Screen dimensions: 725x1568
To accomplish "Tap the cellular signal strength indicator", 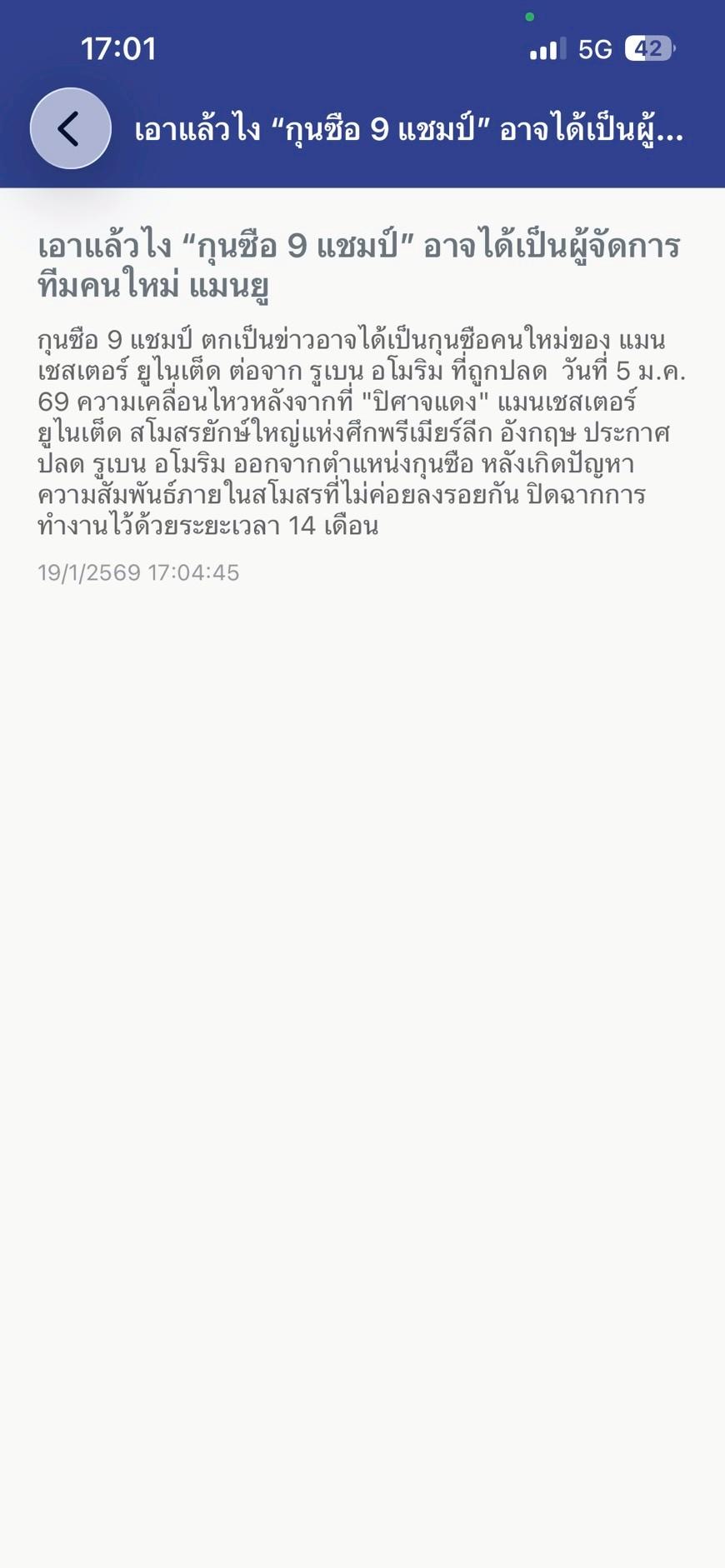I will pyautogui.click(x=544, y=47).
